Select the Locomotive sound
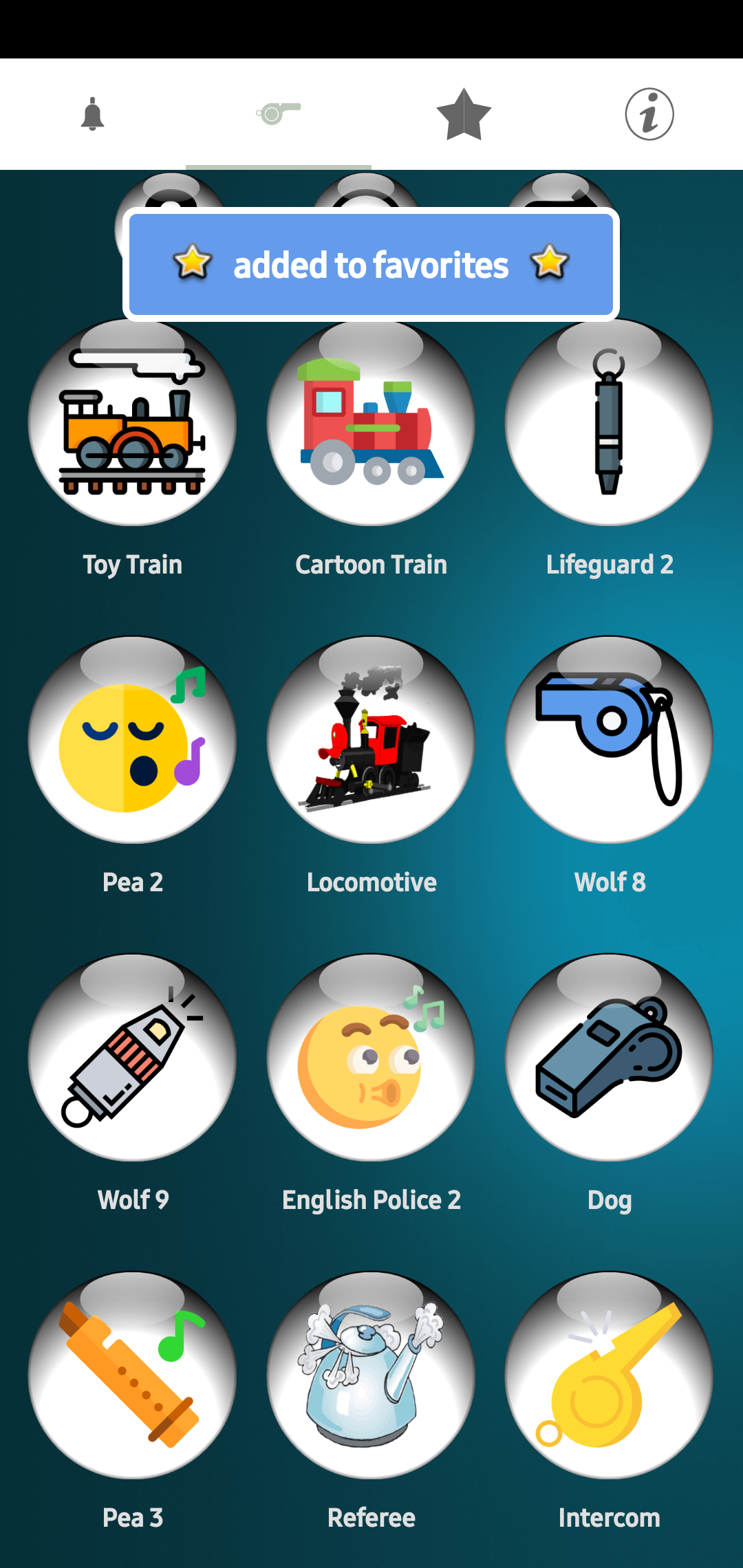The width and height of the screenshot is (743, 1568). [371, 740]
